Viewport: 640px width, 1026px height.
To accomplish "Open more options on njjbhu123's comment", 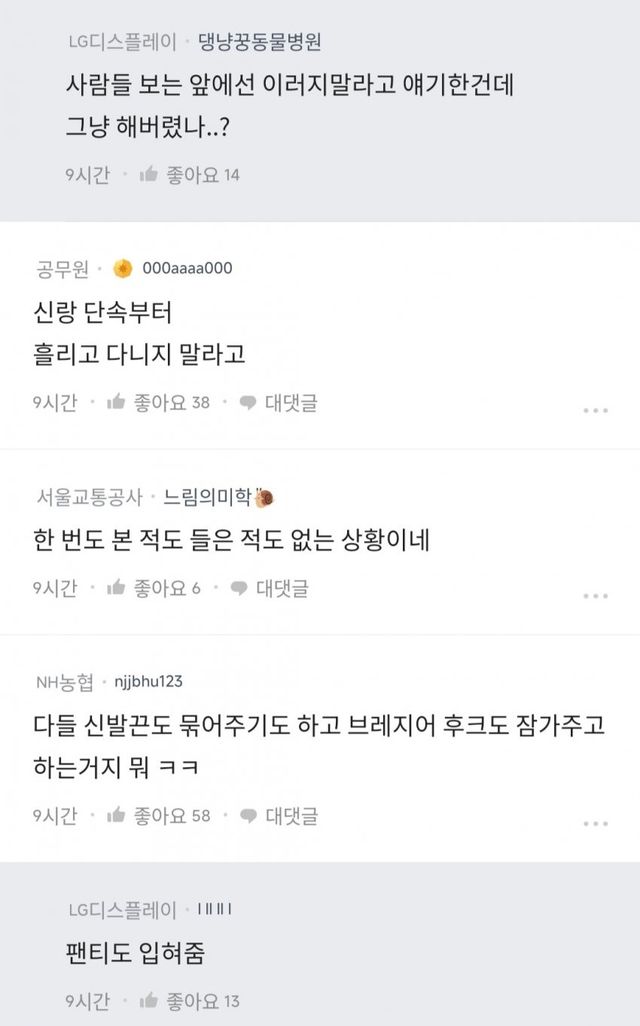I will pos(595,823).
